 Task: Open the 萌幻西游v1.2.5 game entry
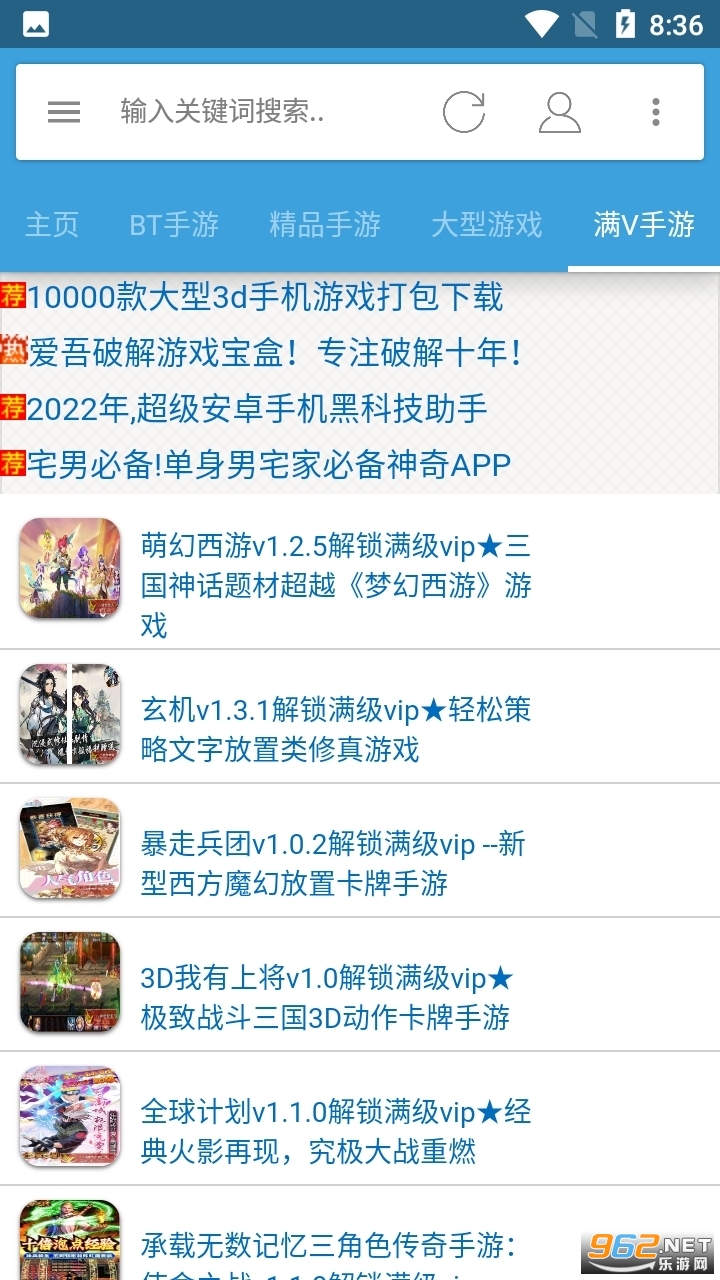coord(335,585)
